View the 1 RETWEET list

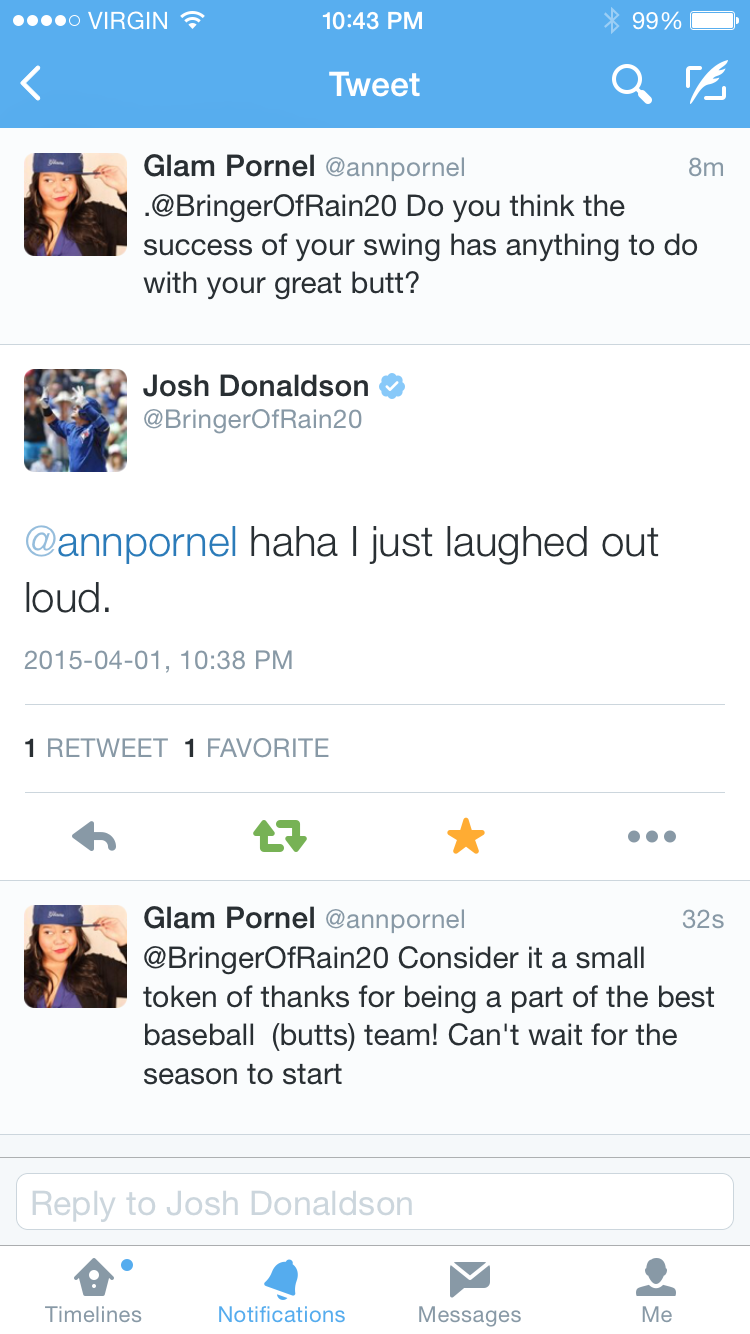96,748
